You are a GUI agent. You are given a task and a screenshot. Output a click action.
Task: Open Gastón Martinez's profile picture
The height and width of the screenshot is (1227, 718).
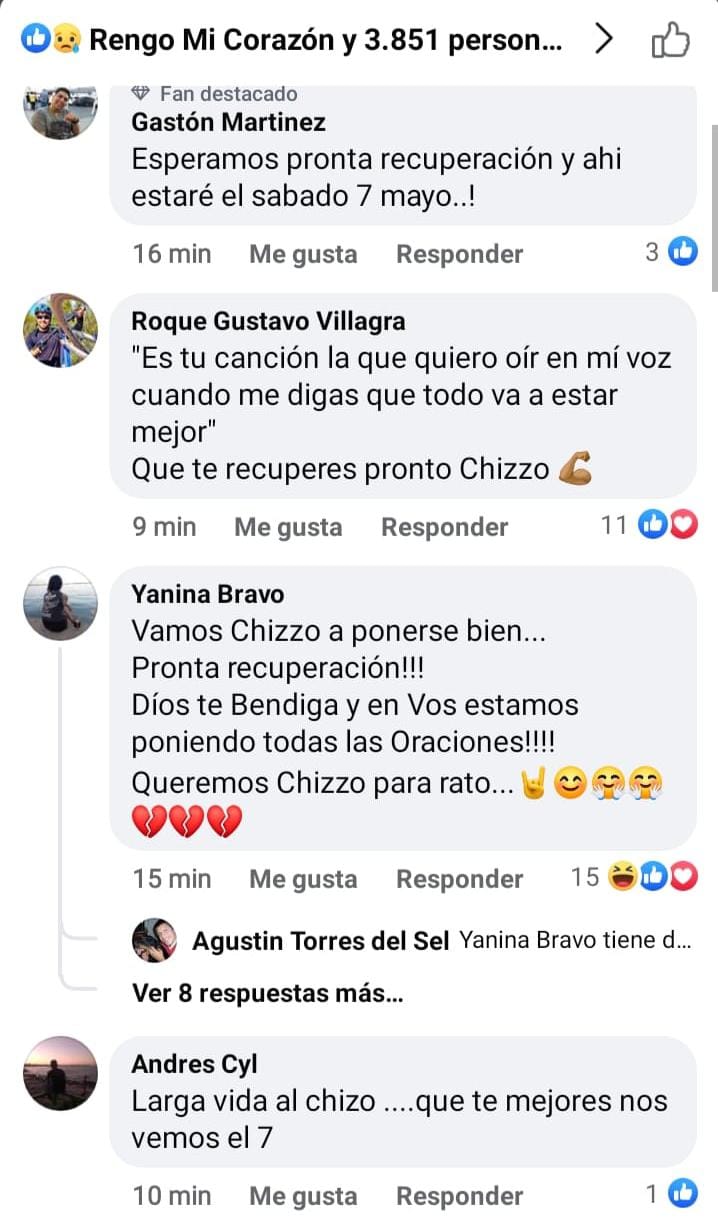point(60,111)
